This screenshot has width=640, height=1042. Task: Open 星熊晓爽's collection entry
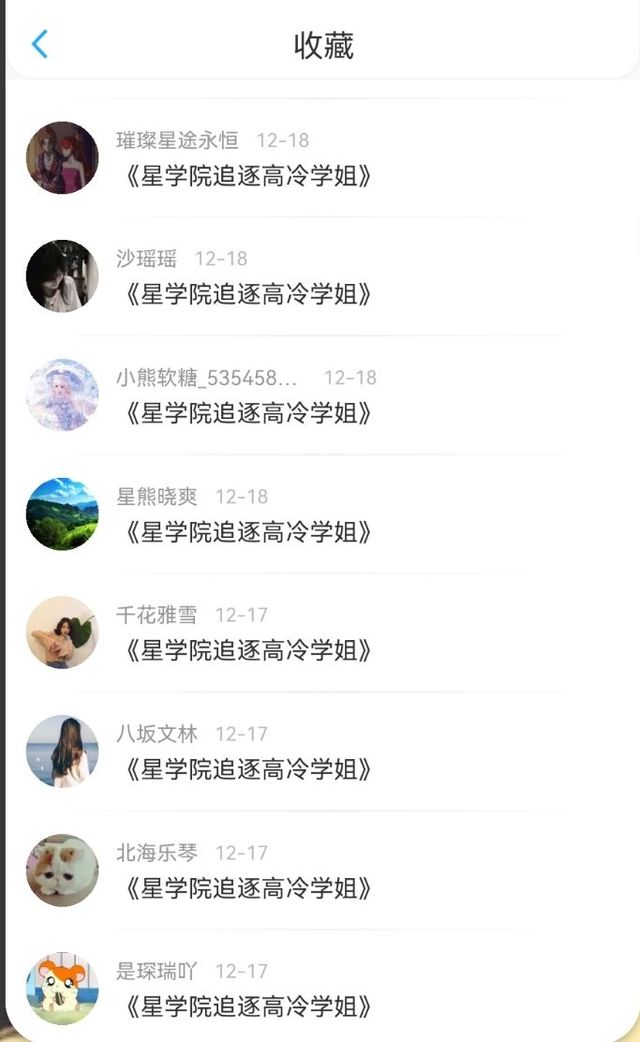tap(248, 532)
